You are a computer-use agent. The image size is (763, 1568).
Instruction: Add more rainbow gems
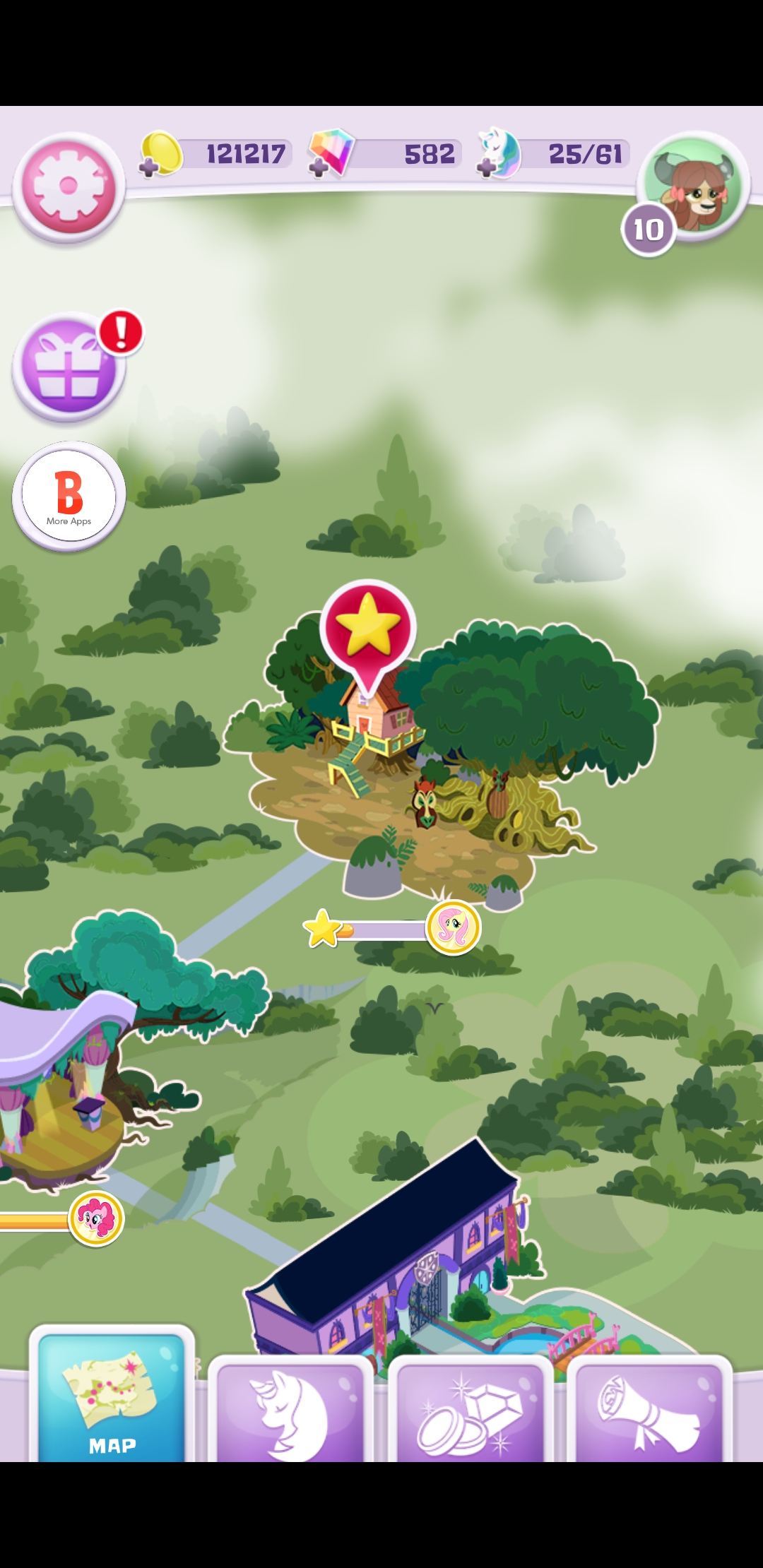319,167
